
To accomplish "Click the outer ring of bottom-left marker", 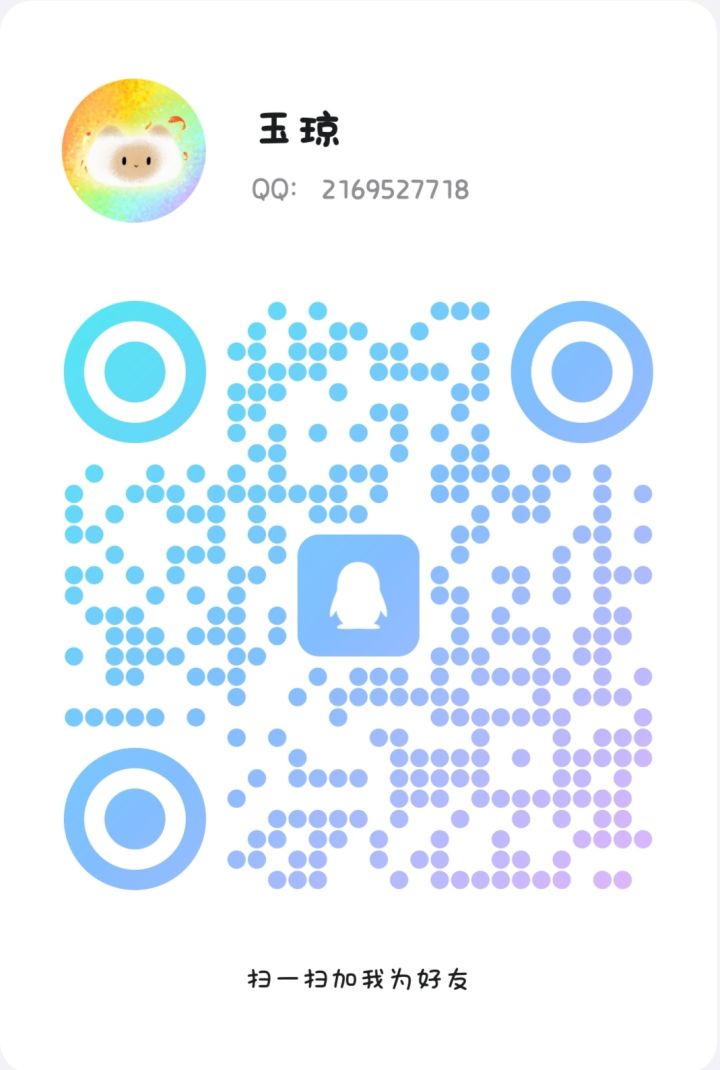I will click(x=135, y=757).
